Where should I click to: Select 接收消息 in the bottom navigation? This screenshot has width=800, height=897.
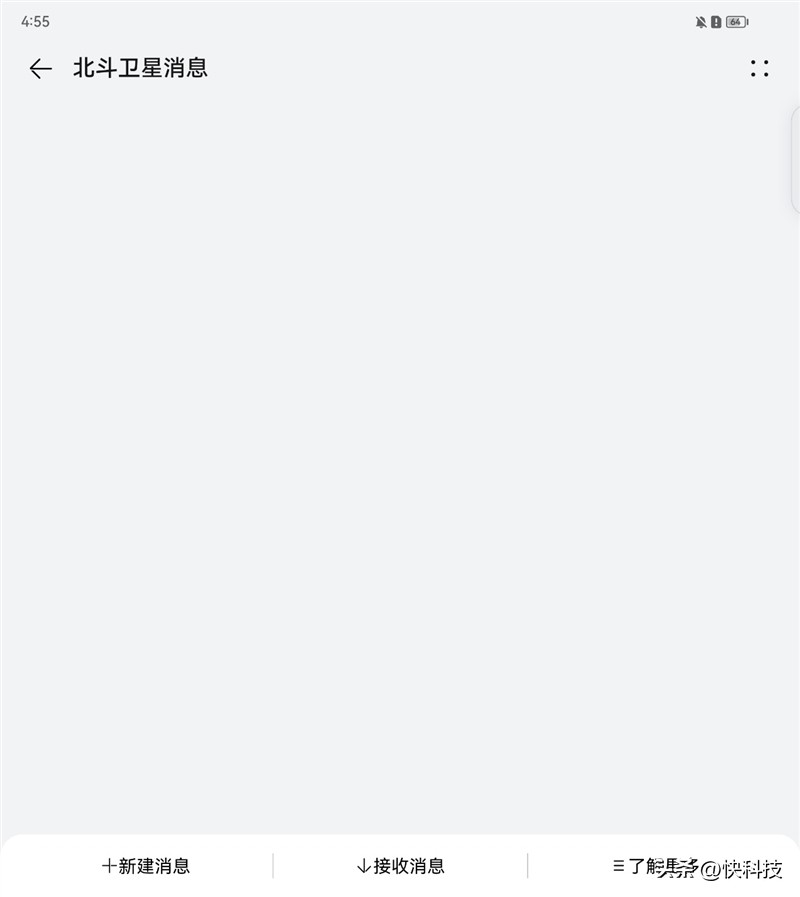point(400,866)
